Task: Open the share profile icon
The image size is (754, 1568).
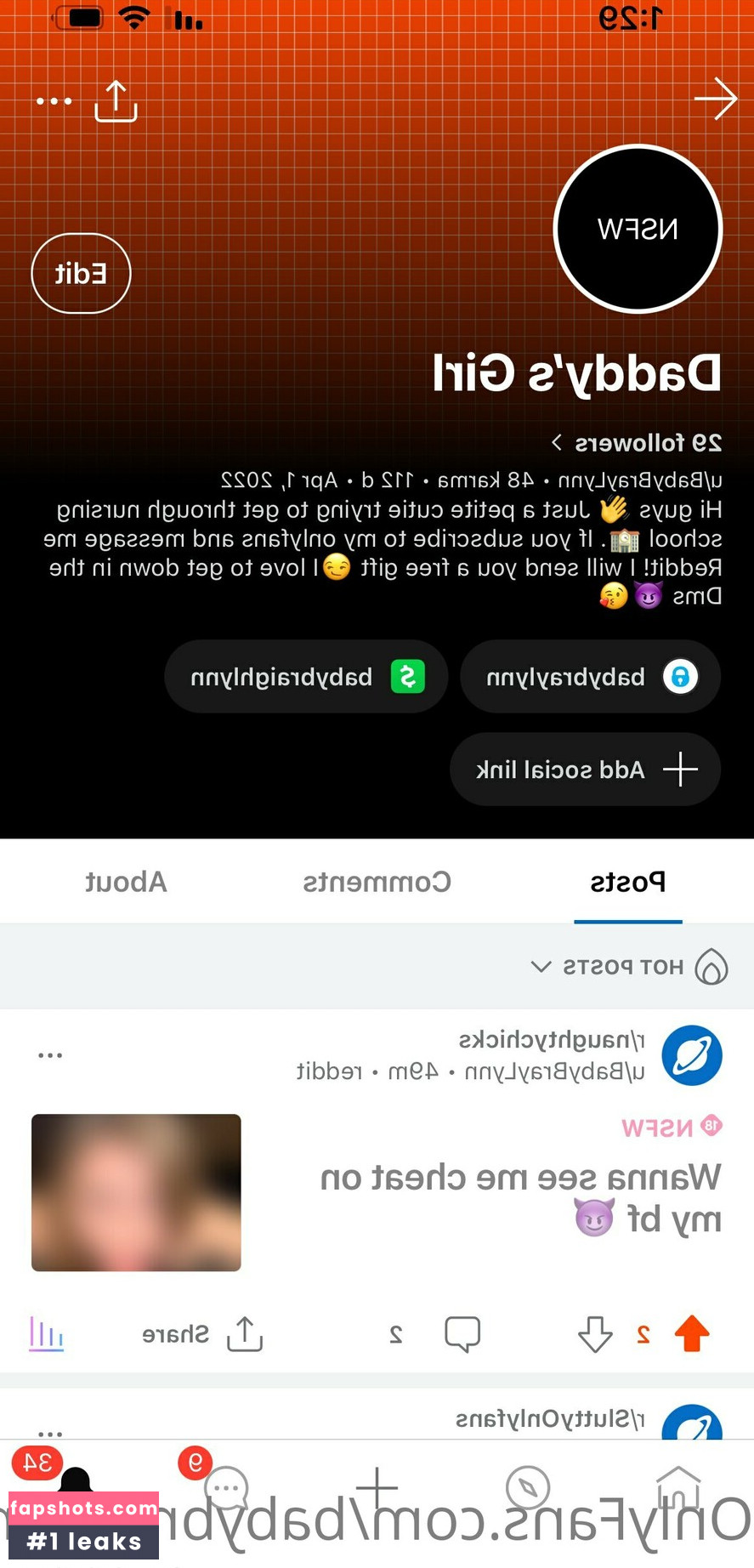Action: point(116,101)
